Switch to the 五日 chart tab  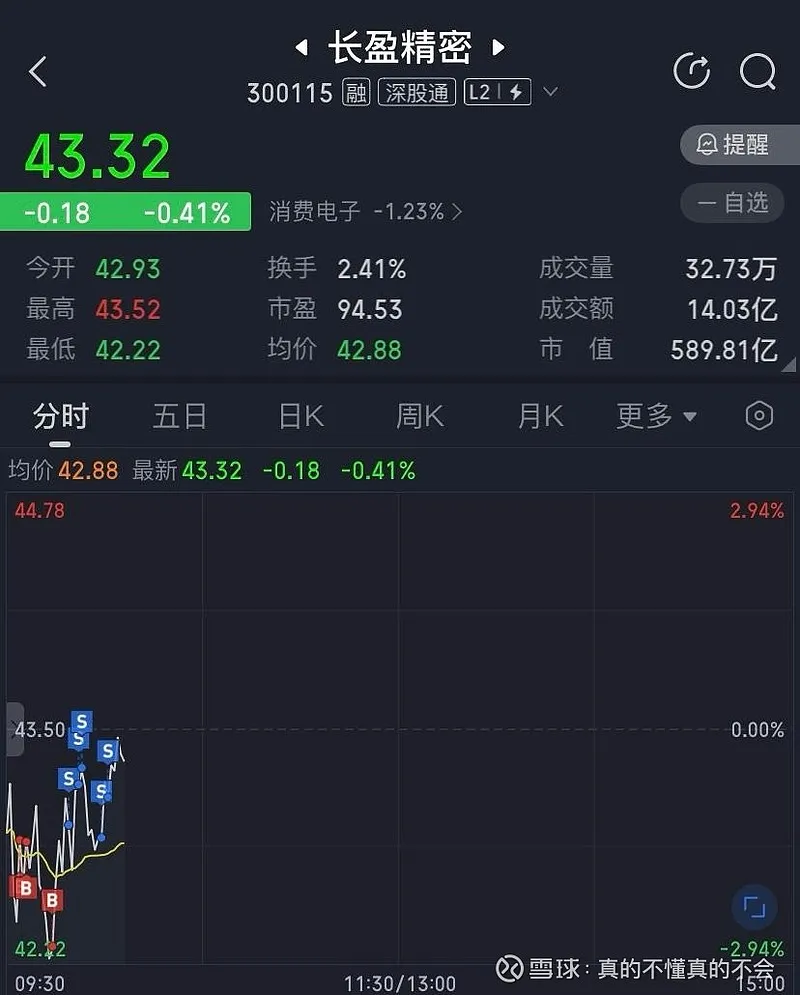coord(180,416)
